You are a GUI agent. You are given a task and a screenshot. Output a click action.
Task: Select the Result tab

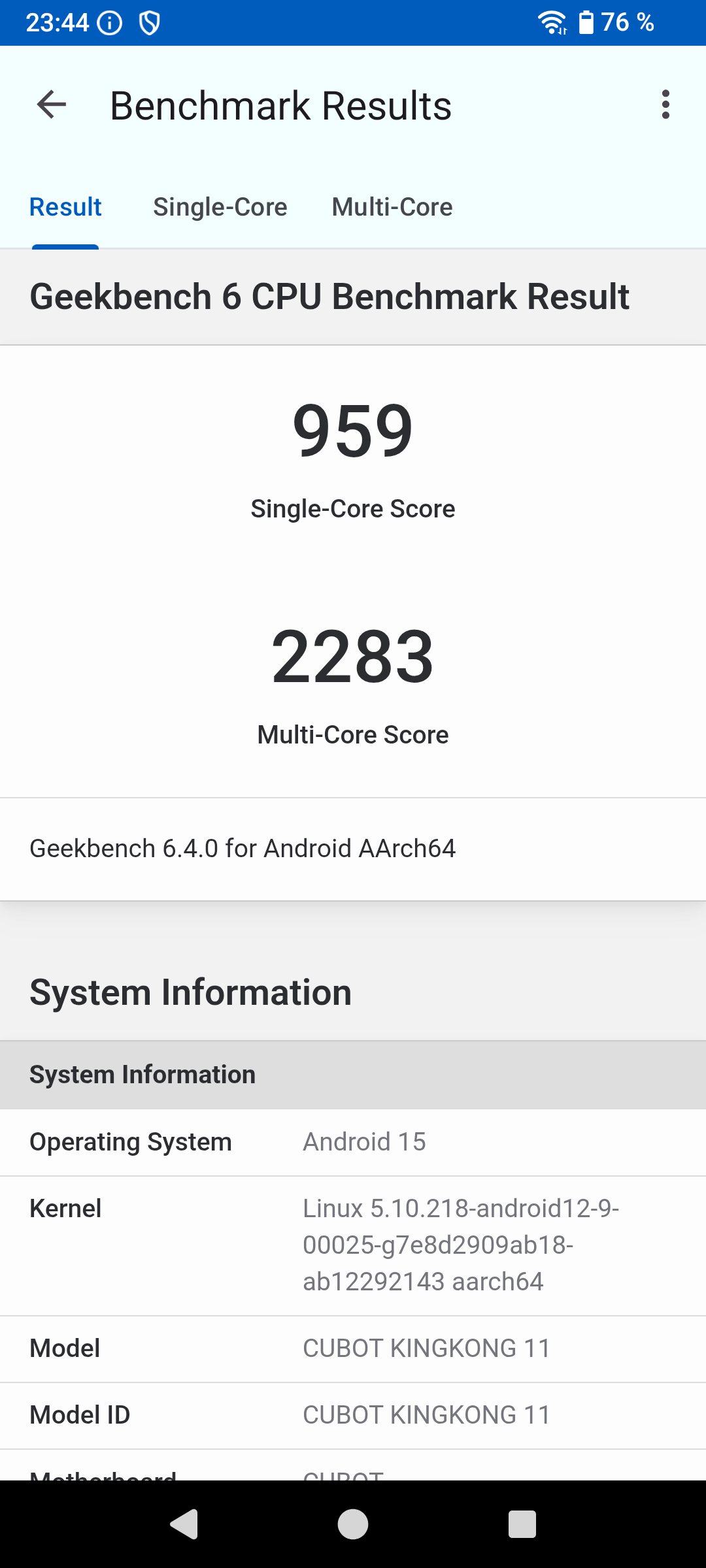pyautogui.click(x=65, y=207)
